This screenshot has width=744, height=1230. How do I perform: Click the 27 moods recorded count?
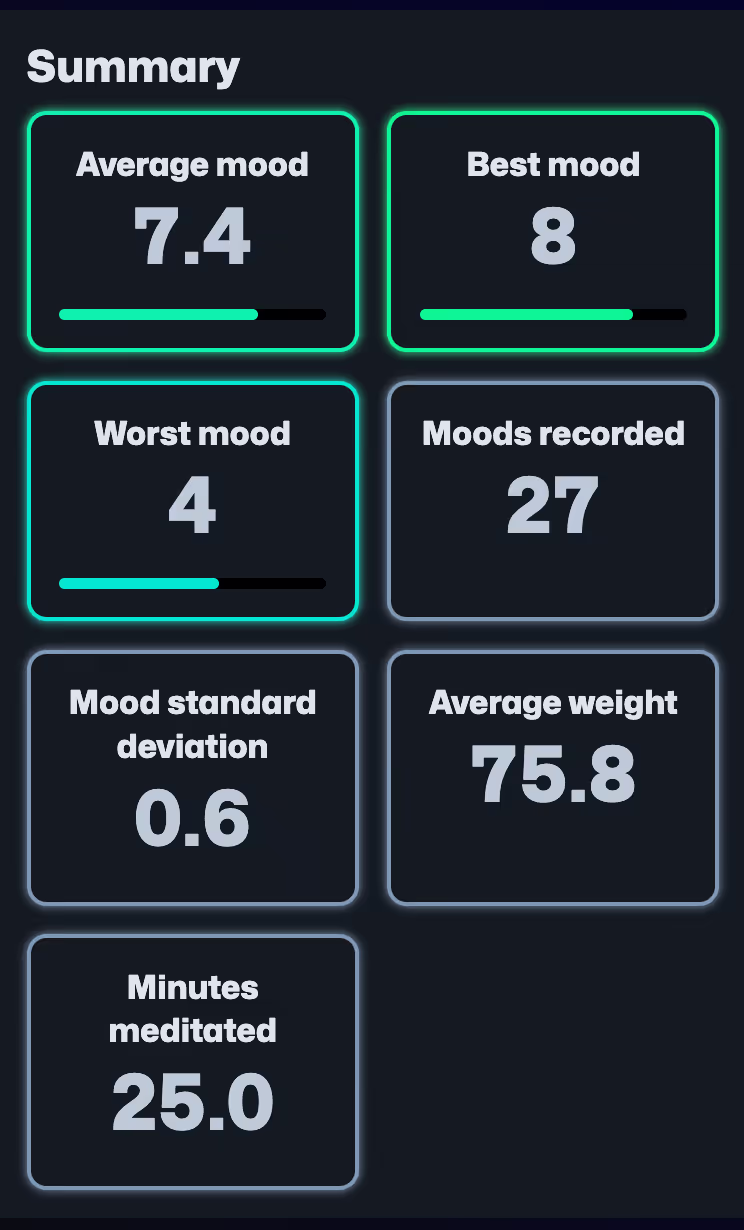tap(553, 507)
